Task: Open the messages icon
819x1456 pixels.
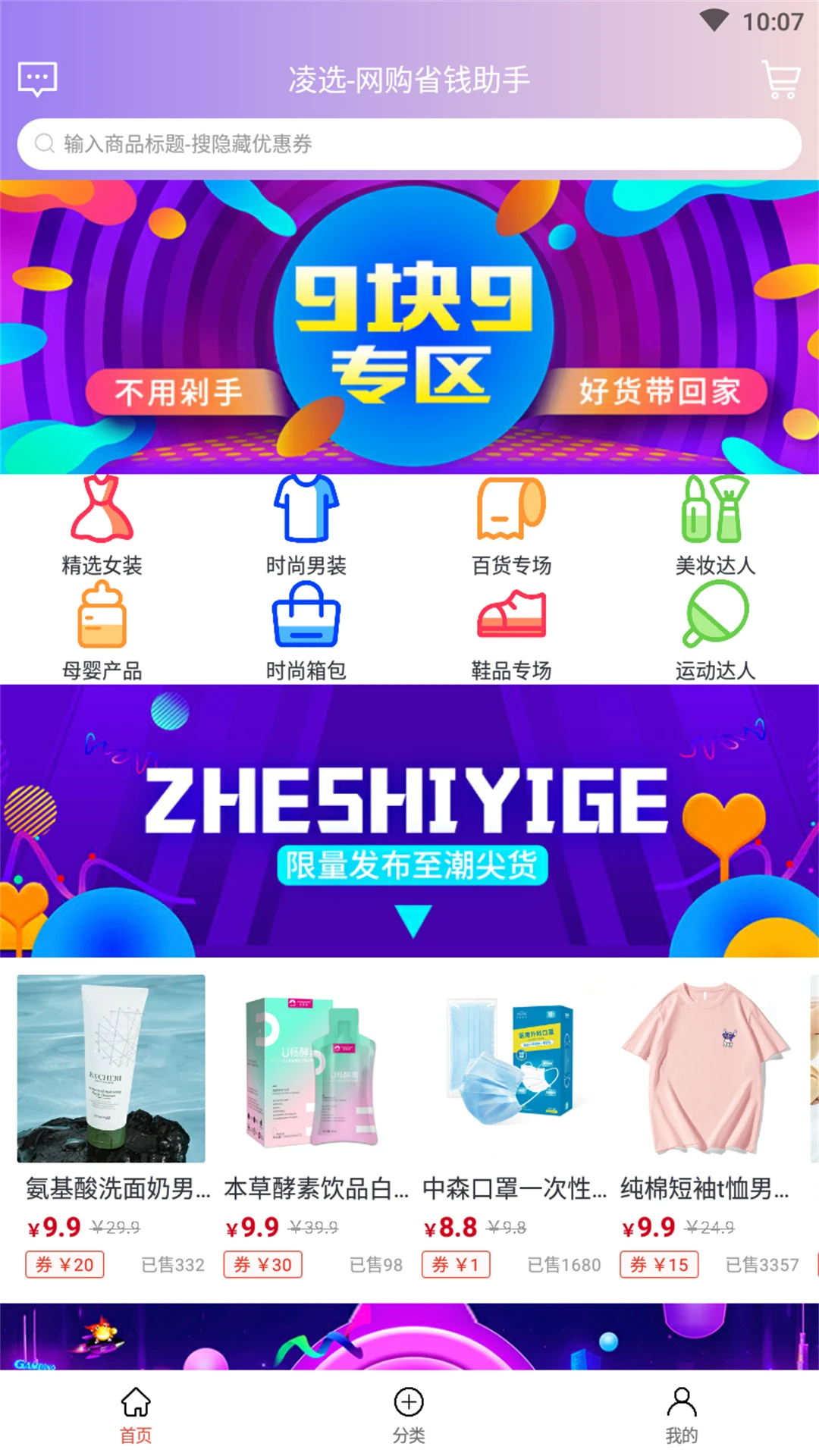Action: pos(37,79)
